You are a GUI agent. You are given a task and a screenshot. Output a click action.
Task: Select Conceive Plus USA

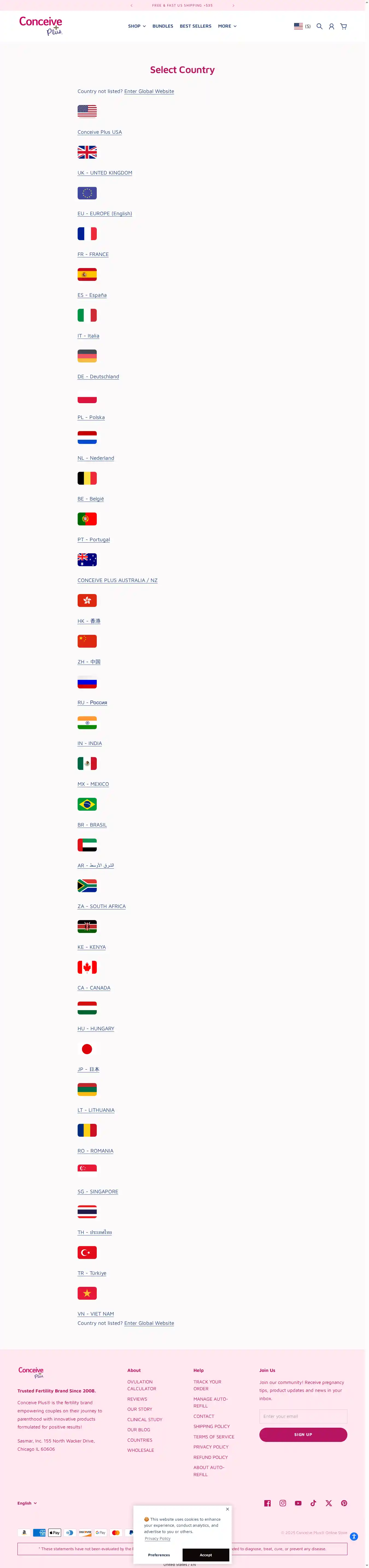(x=99, y=132)
